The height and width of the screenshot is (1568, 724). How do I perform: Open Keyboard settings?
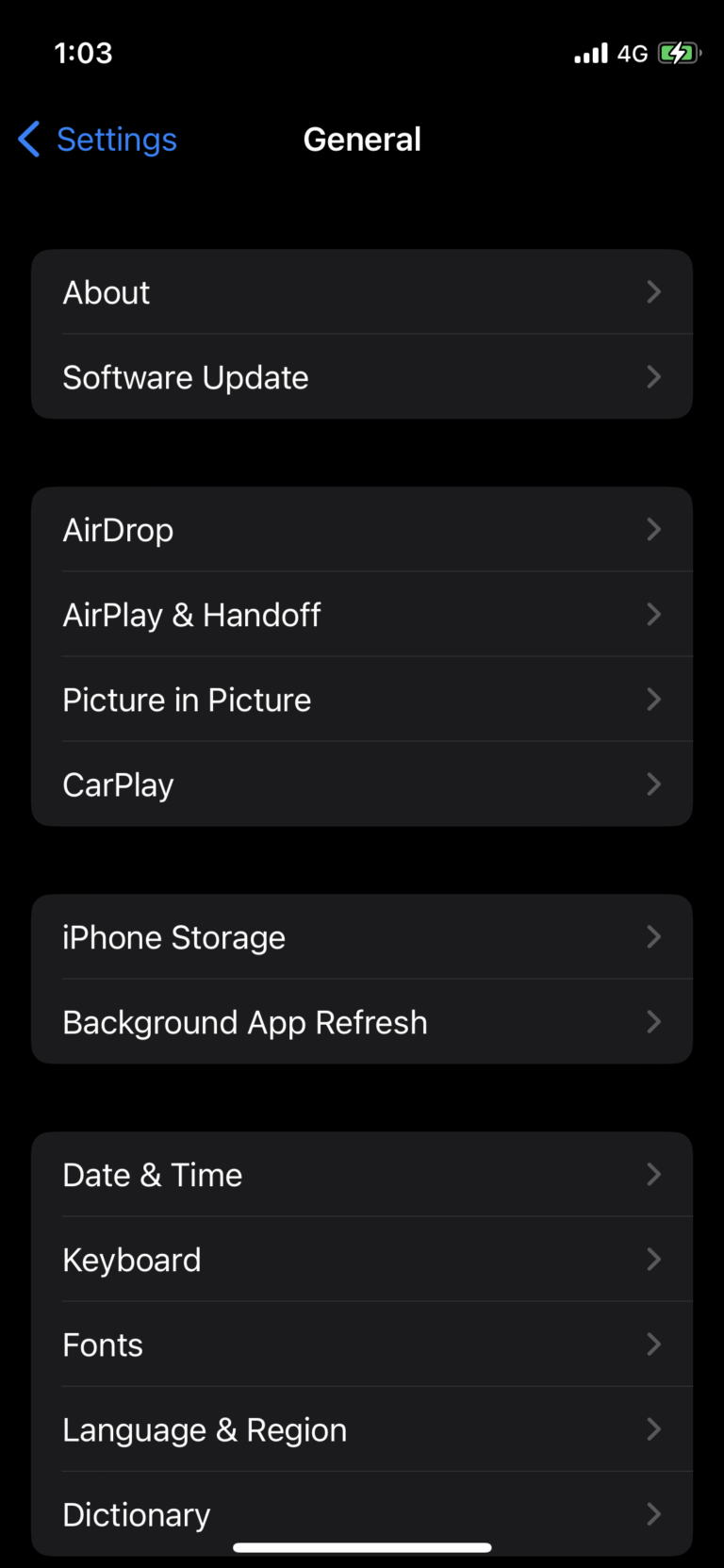[x=362, y=1259]
